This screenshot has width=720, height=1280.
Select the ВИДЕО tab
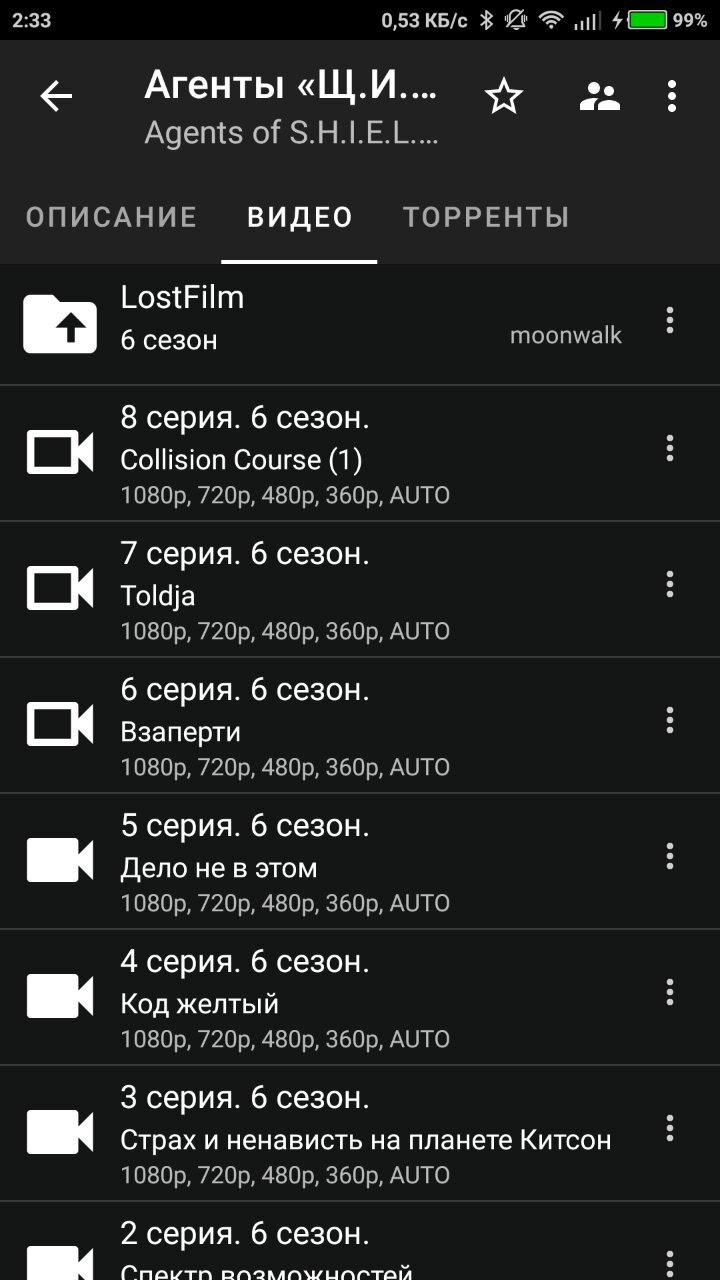click(x=300, y=217)
